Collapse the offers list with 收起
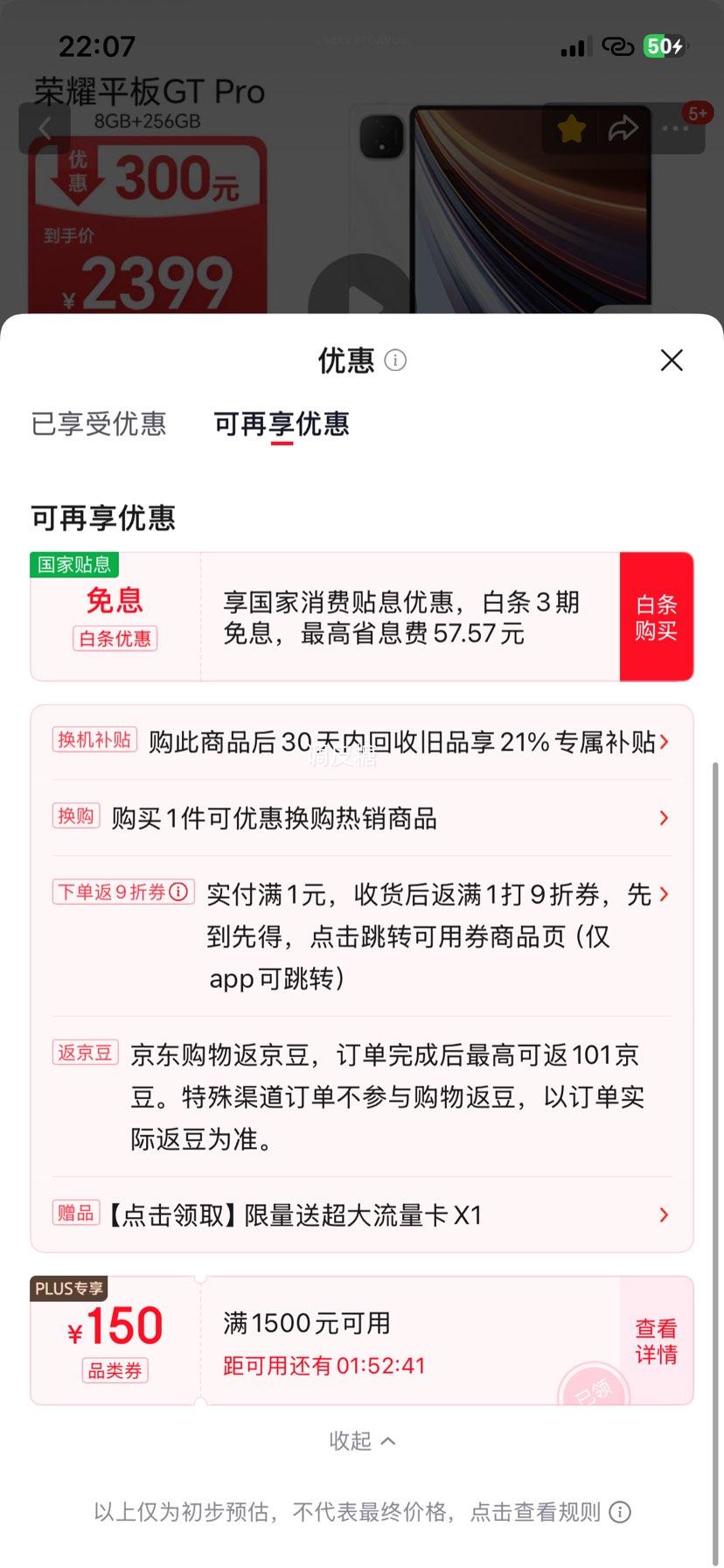The image size is (724, 1568). (361, 1440)
